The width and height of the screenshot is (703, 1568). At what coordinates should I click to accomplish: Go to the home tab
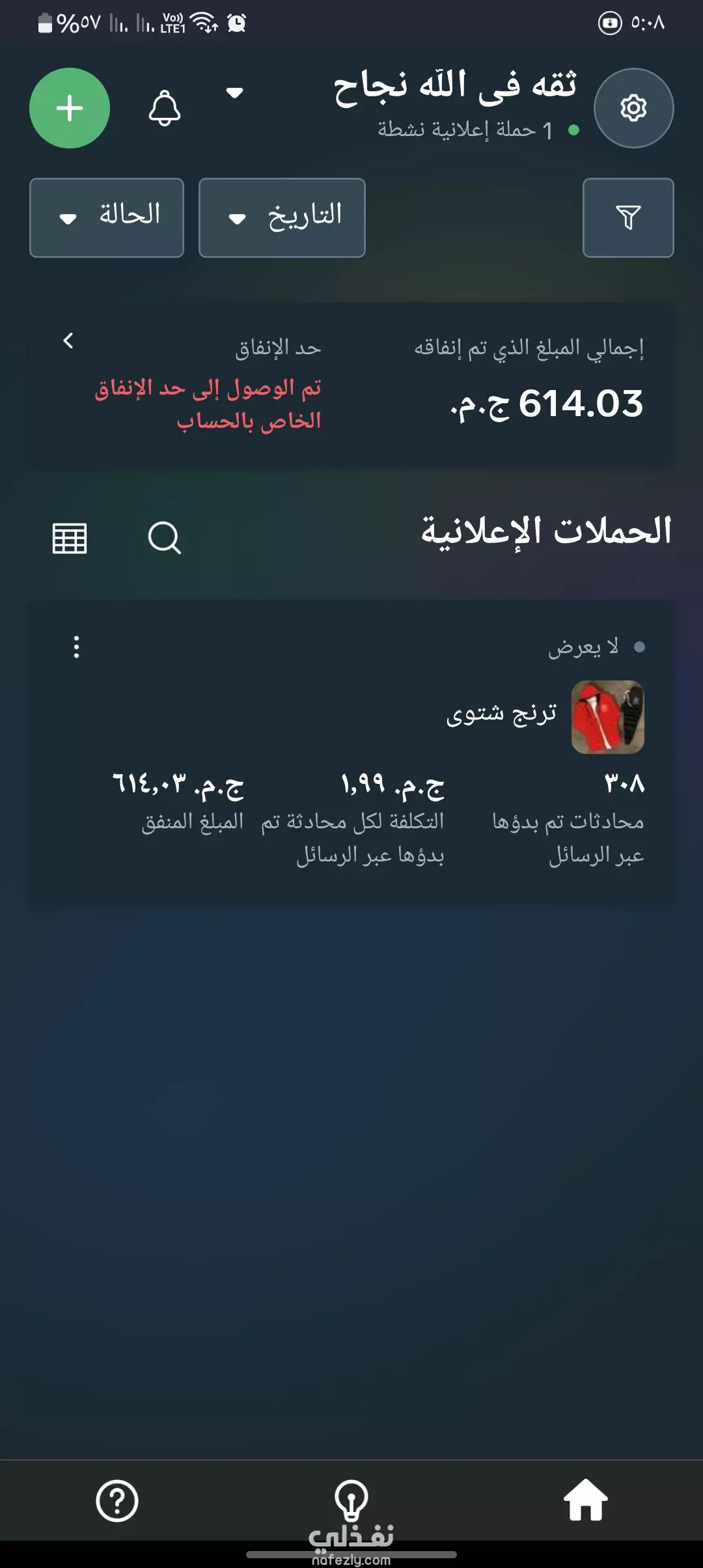tap(585, 1500)
